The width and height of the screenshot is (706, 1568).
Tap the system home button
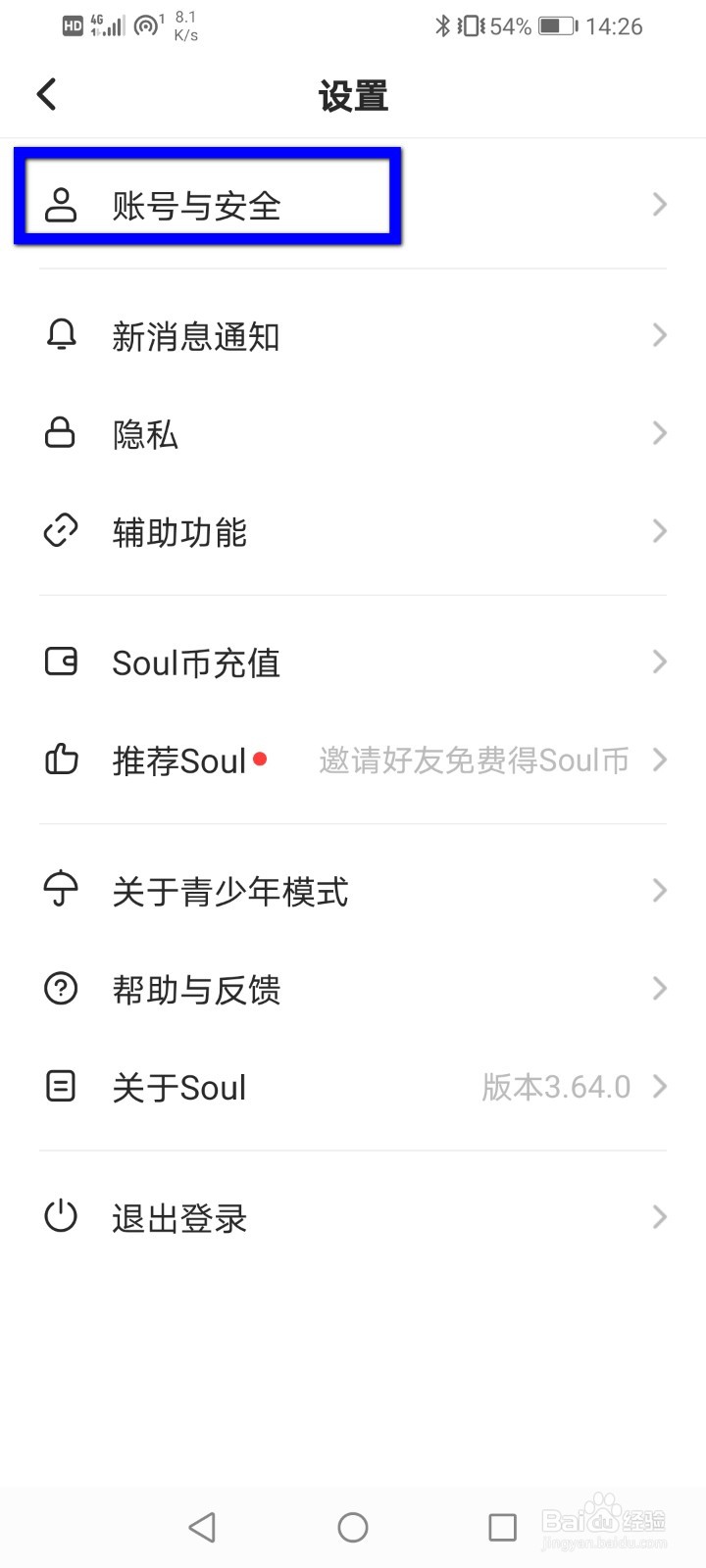353,1527
